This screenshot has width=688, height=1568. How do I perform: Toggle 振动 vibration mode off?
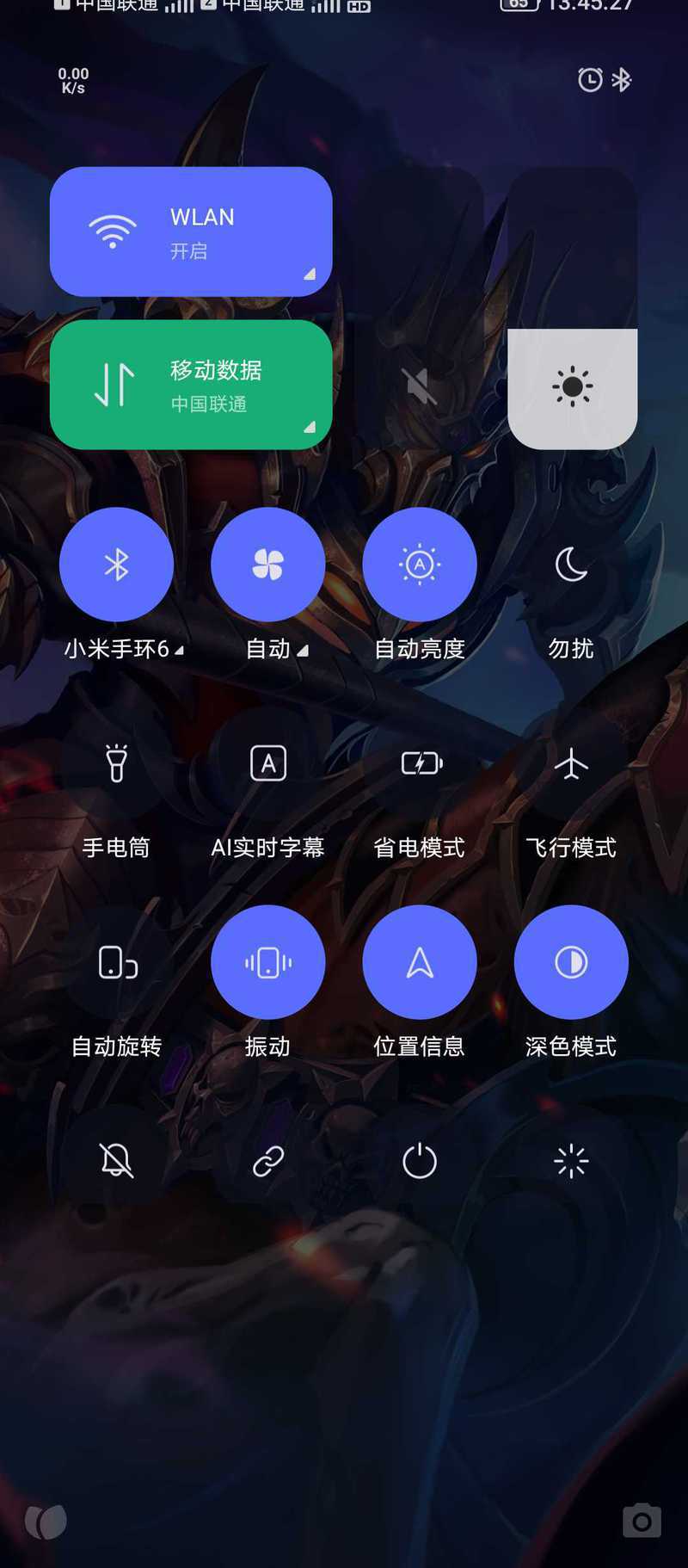click(x=268, y=962)
